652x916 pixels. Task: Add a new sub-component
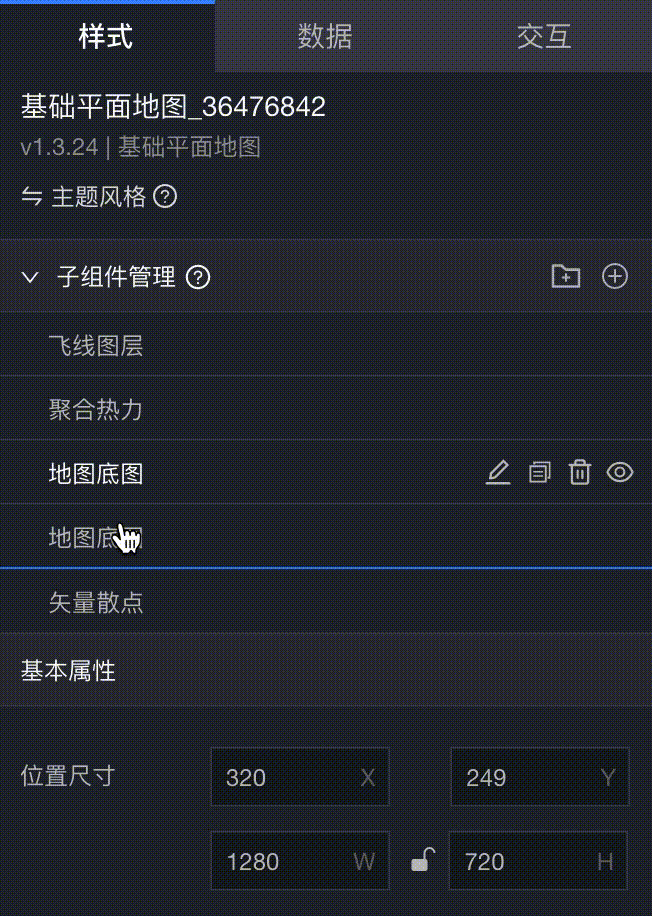coord(615,276)
